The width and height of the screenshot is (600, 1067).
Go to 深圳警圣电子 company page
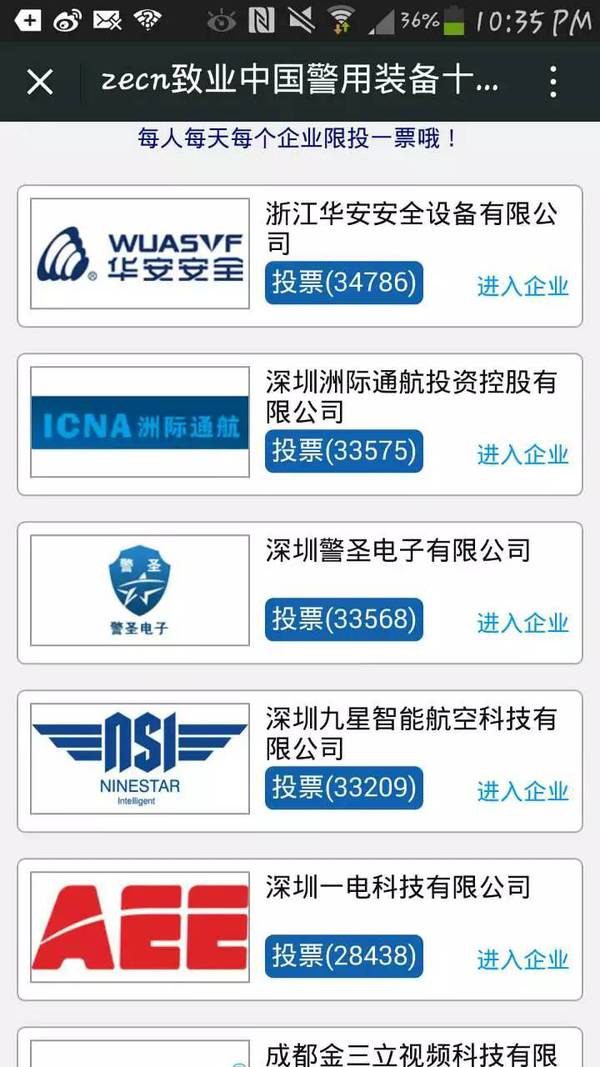pyautogui.click(x=522, y=623)
